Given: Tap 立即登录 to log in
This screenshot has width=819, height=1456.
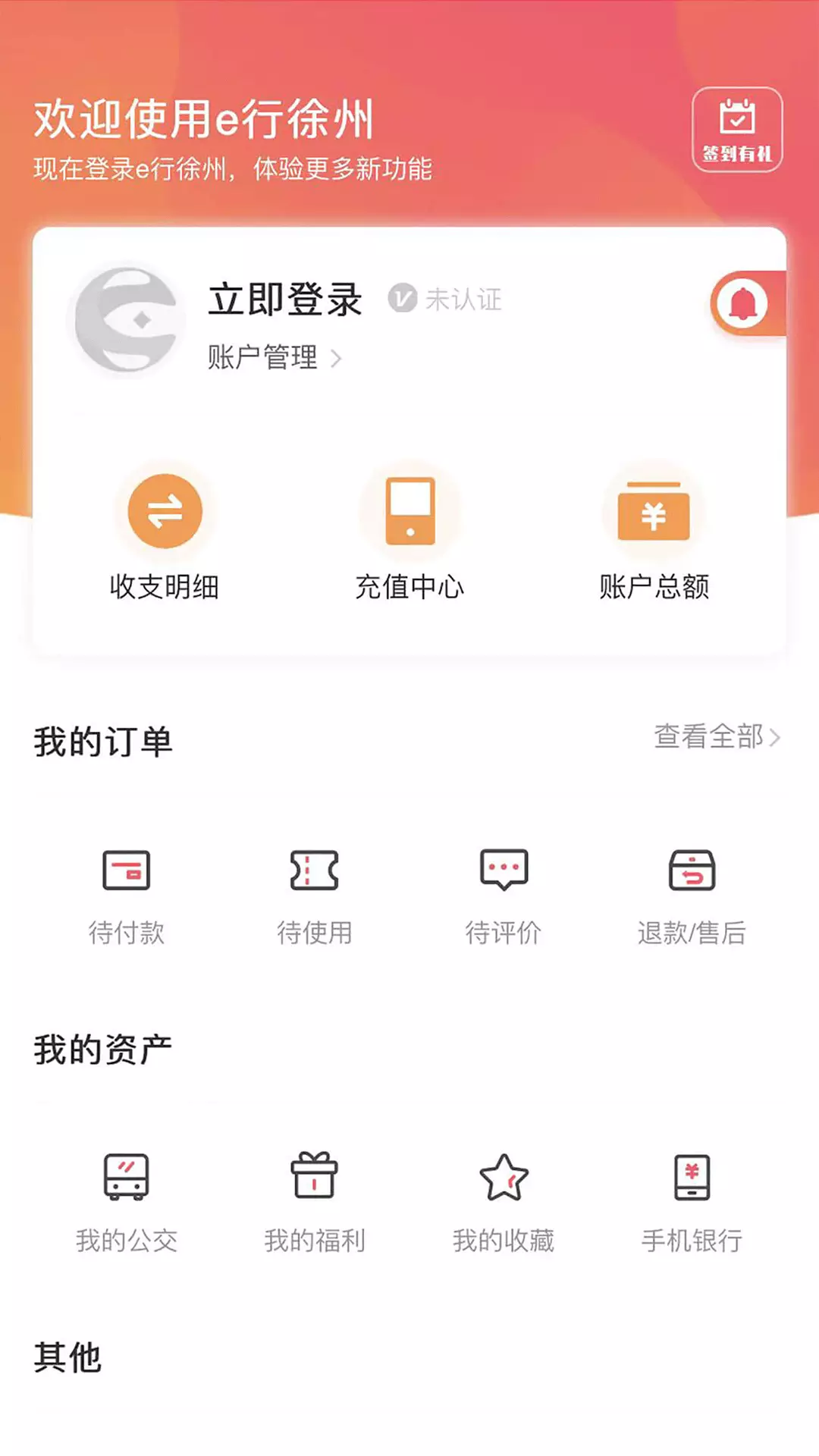Looking at the screenshot, I should tap(286, 299).
